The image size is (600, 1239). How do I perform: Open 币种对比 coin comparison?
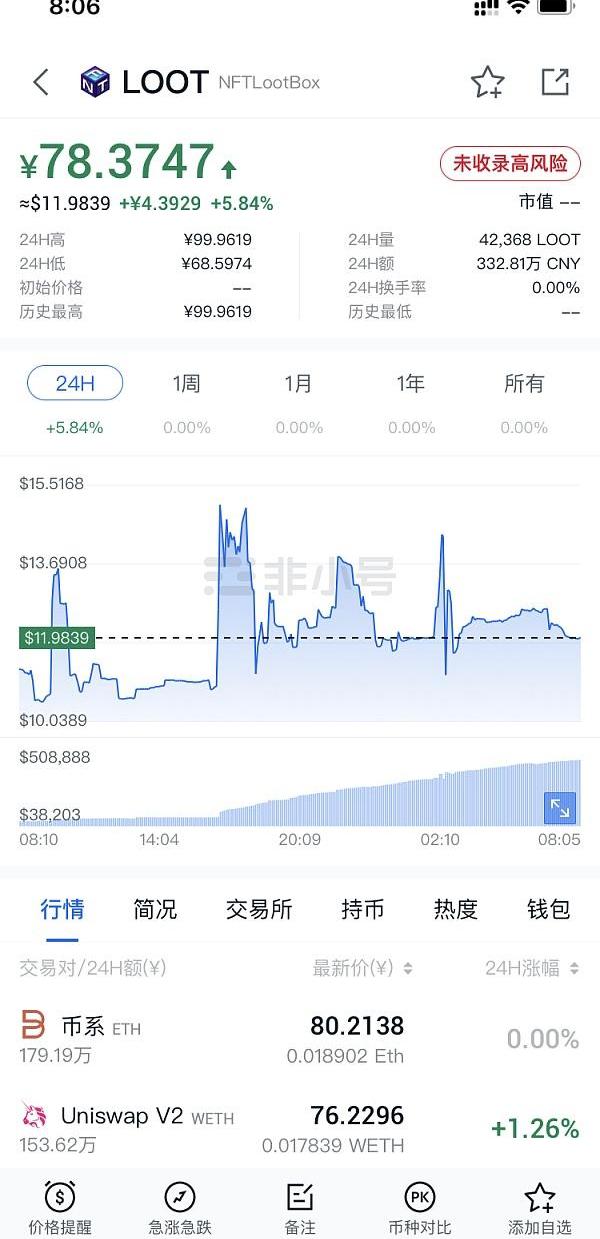point(420,1207)
